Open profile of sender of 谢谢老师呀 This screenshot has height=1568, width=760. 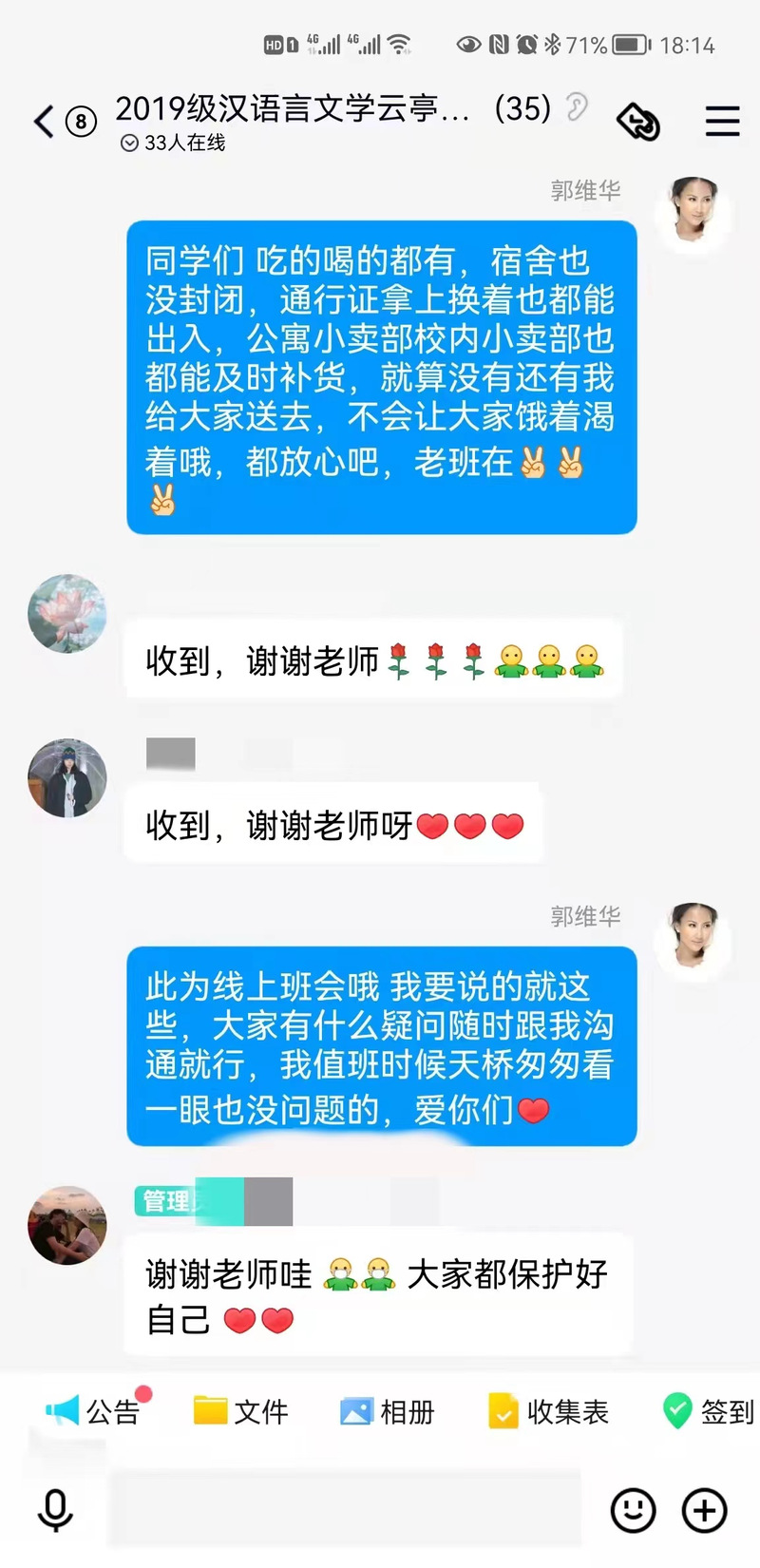pyautogui.click(x=66, y=778)
